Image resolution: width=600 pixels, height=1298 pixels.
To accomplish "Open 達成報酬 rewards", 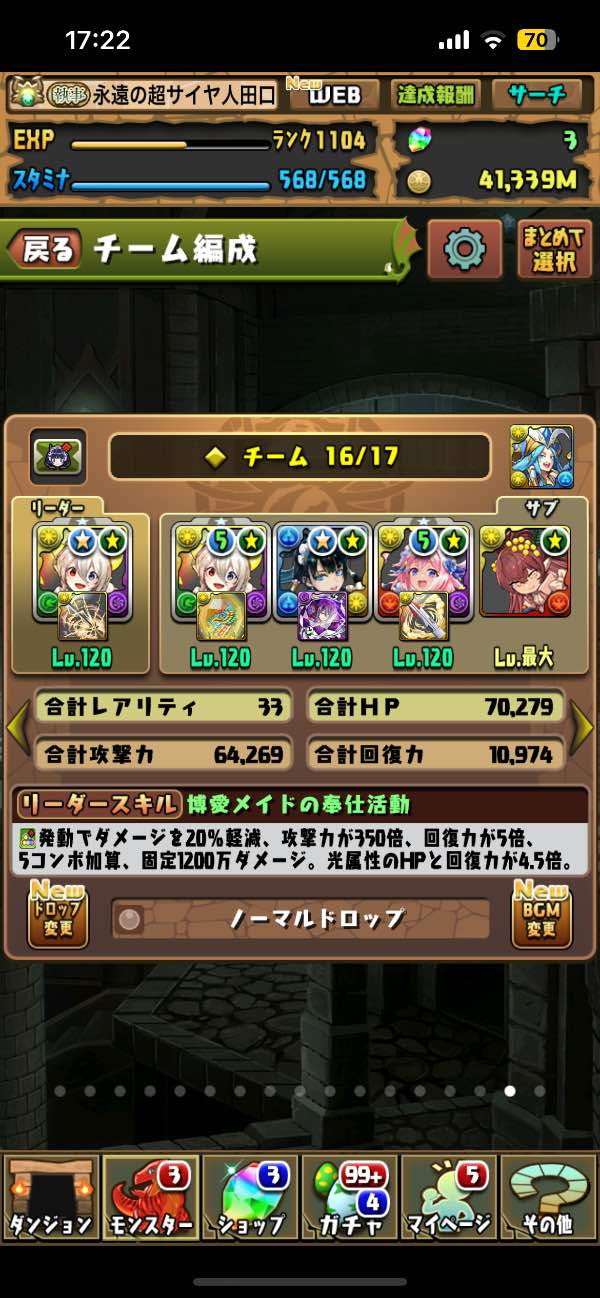I will 436,95.
